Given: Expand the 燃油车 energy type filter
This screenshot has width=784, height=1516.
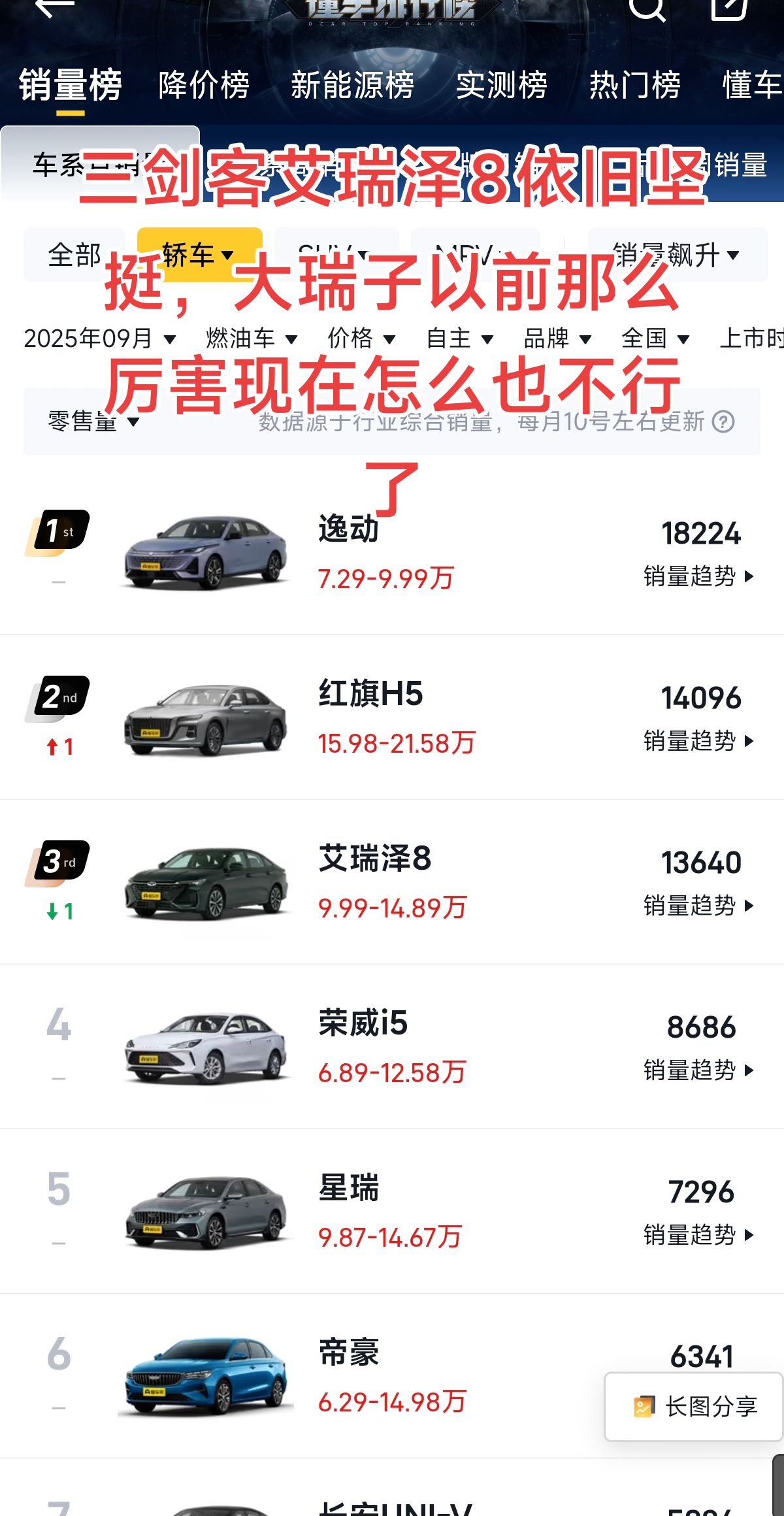Looking at the screenshot, I should click(x=252, y=338).
